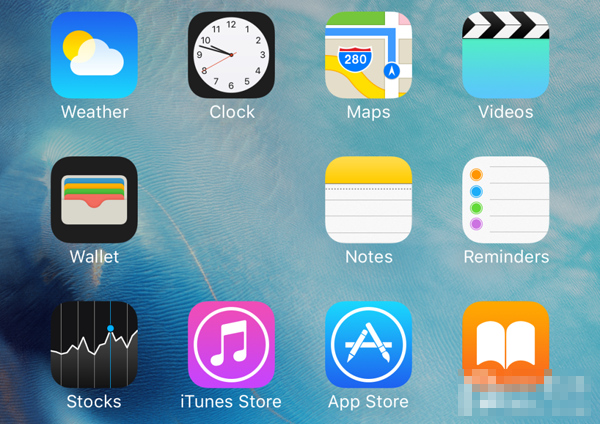Launch the Clock app
The height and width of the screenshot is (424, 600).
231,55
